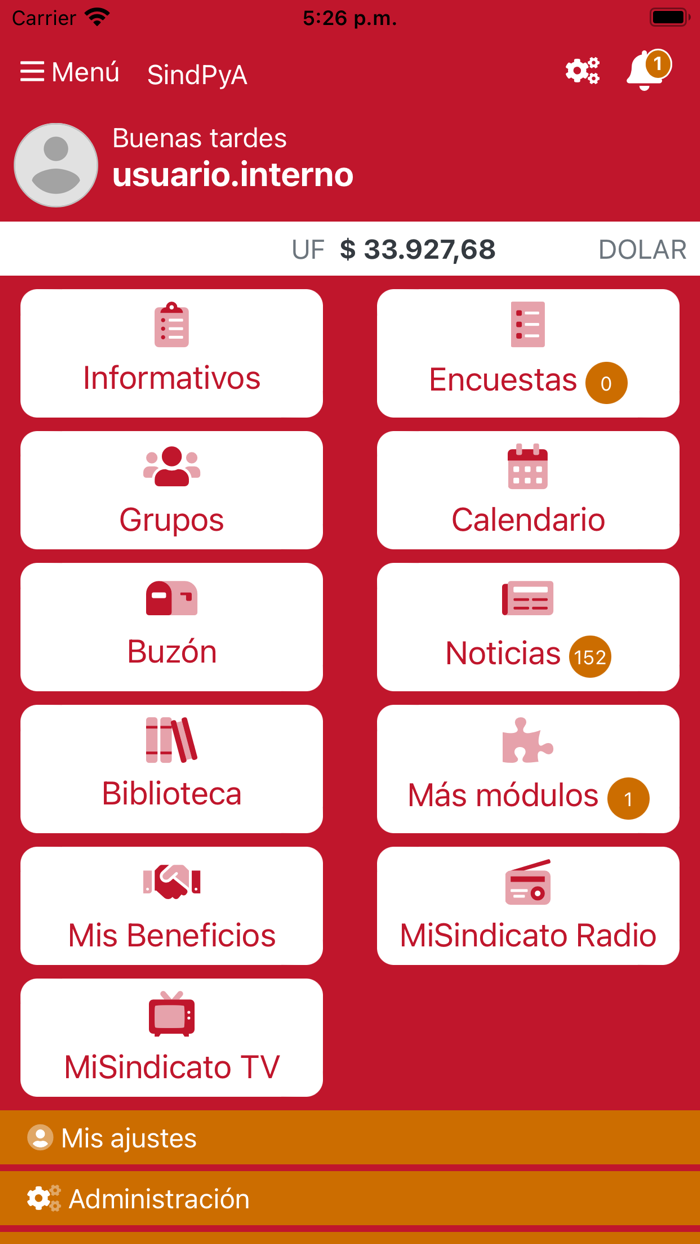Open the Menú drawer

[70, 73]
